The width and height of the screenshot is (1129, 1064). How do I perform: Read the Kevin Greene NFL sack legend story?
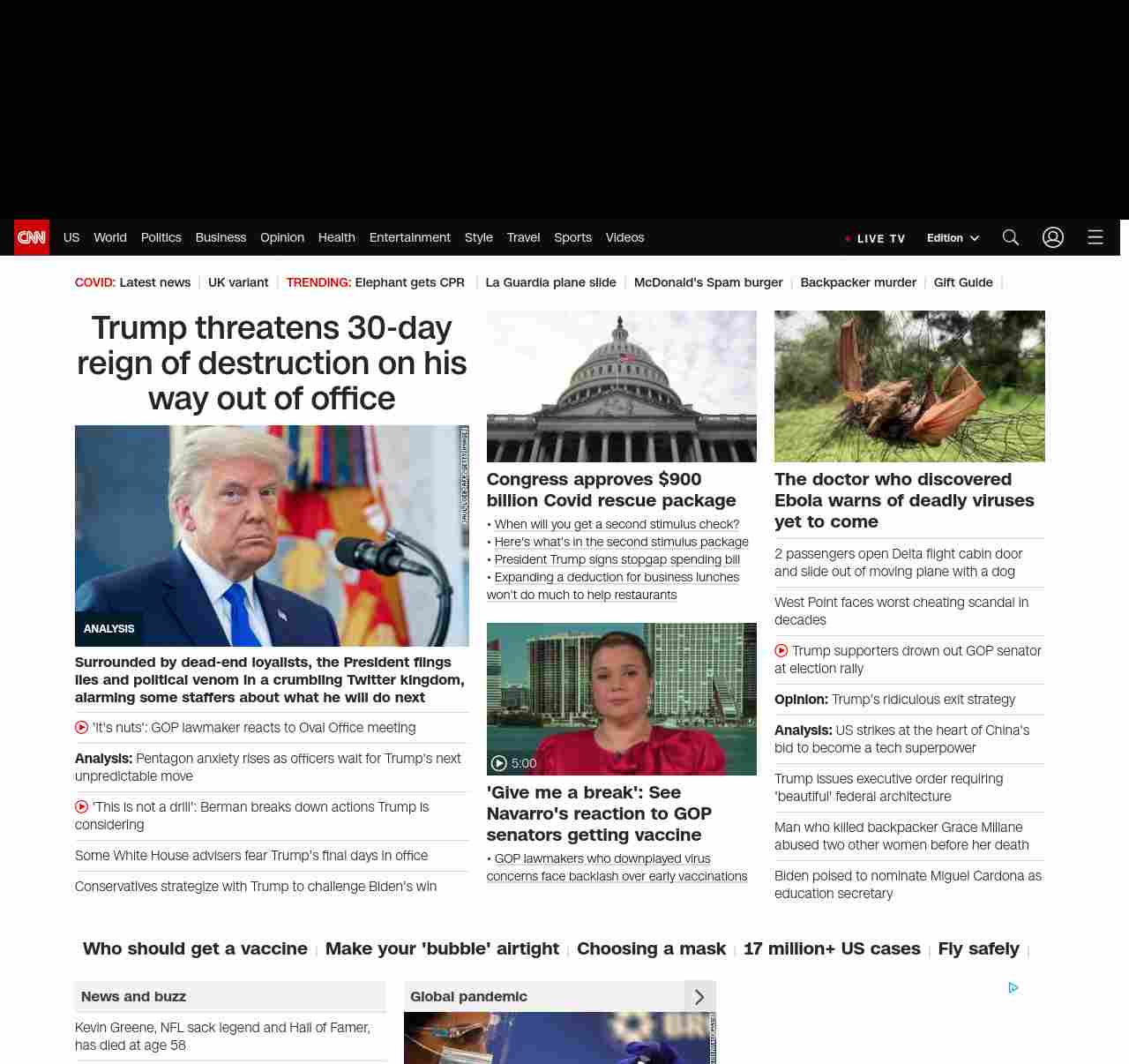[x=222, y=1036]
